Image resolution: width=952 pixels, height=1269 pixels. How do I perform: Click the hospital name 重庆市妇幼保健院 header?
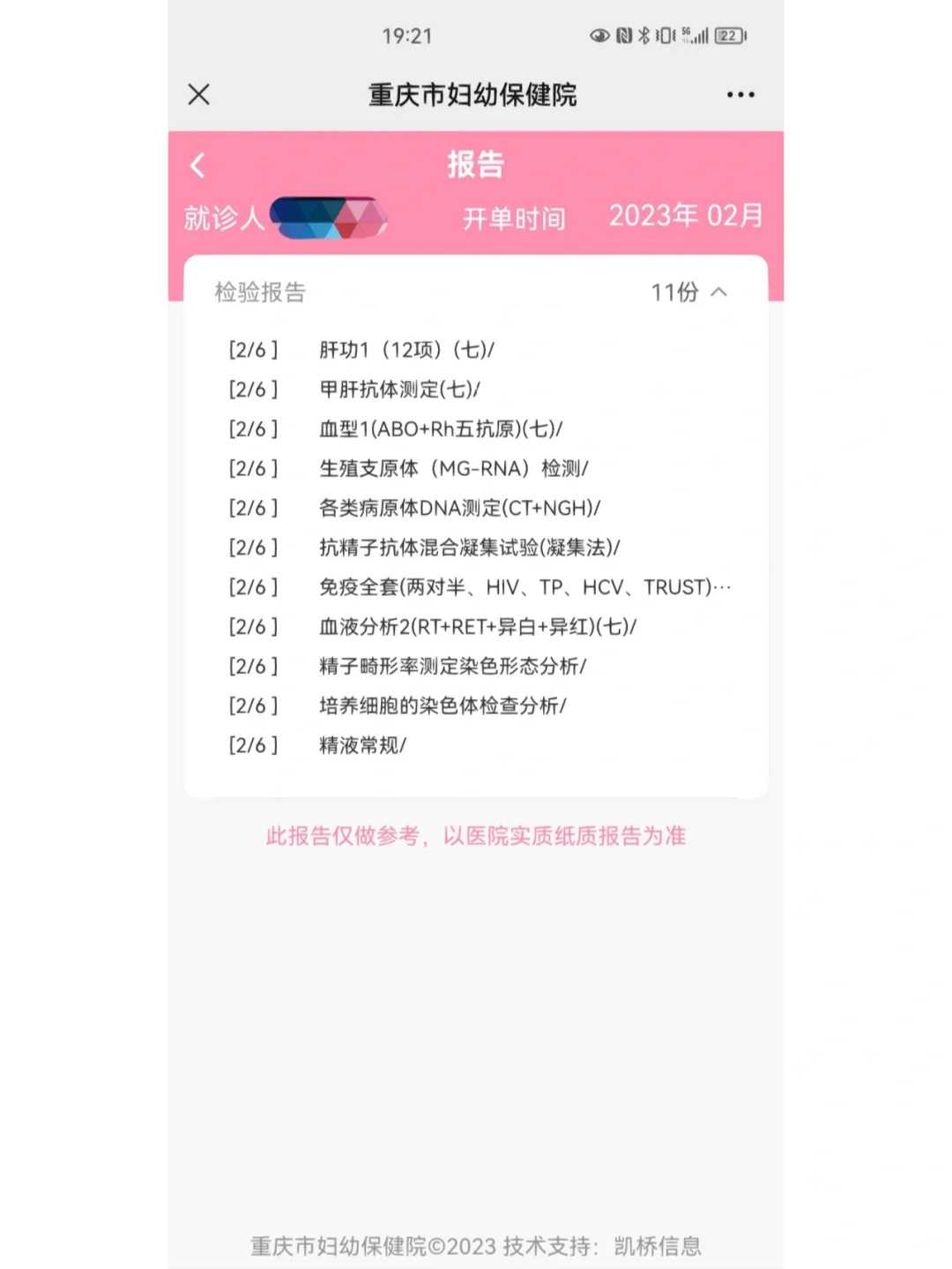(x=470, y=94)
